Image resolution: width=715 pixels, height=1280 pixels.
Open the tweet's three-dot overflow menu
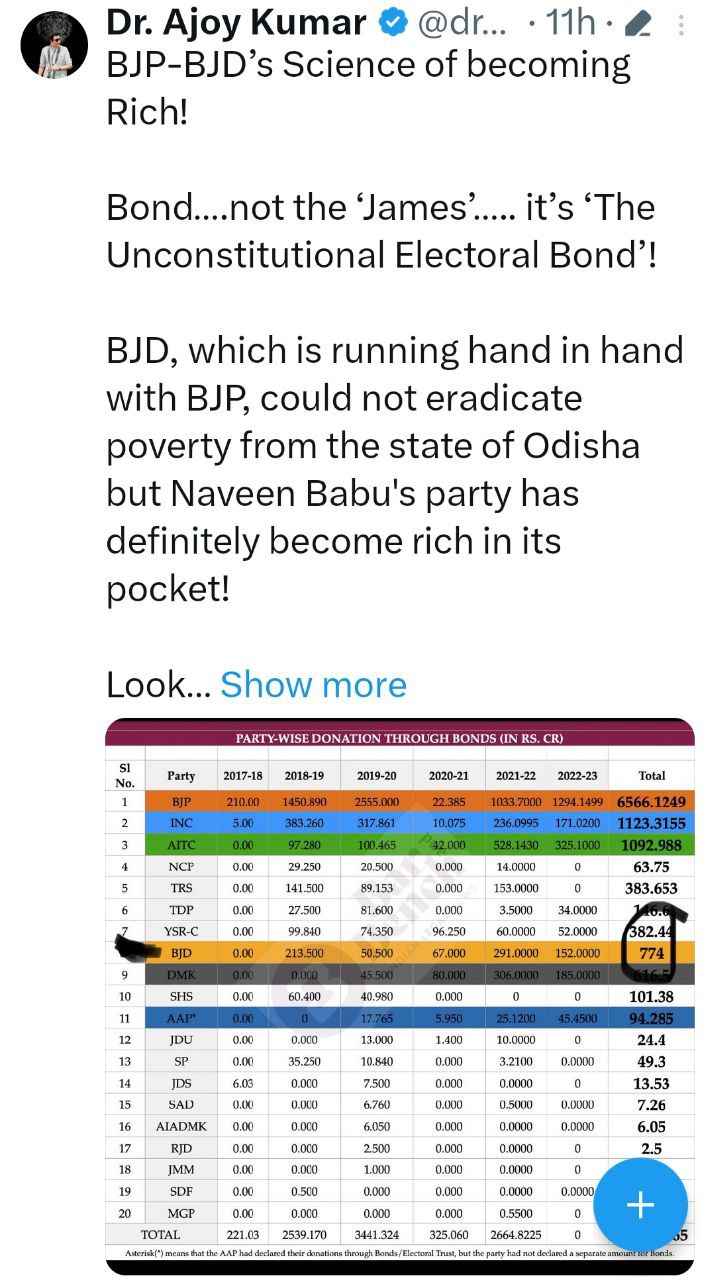(x=679, y=24)
